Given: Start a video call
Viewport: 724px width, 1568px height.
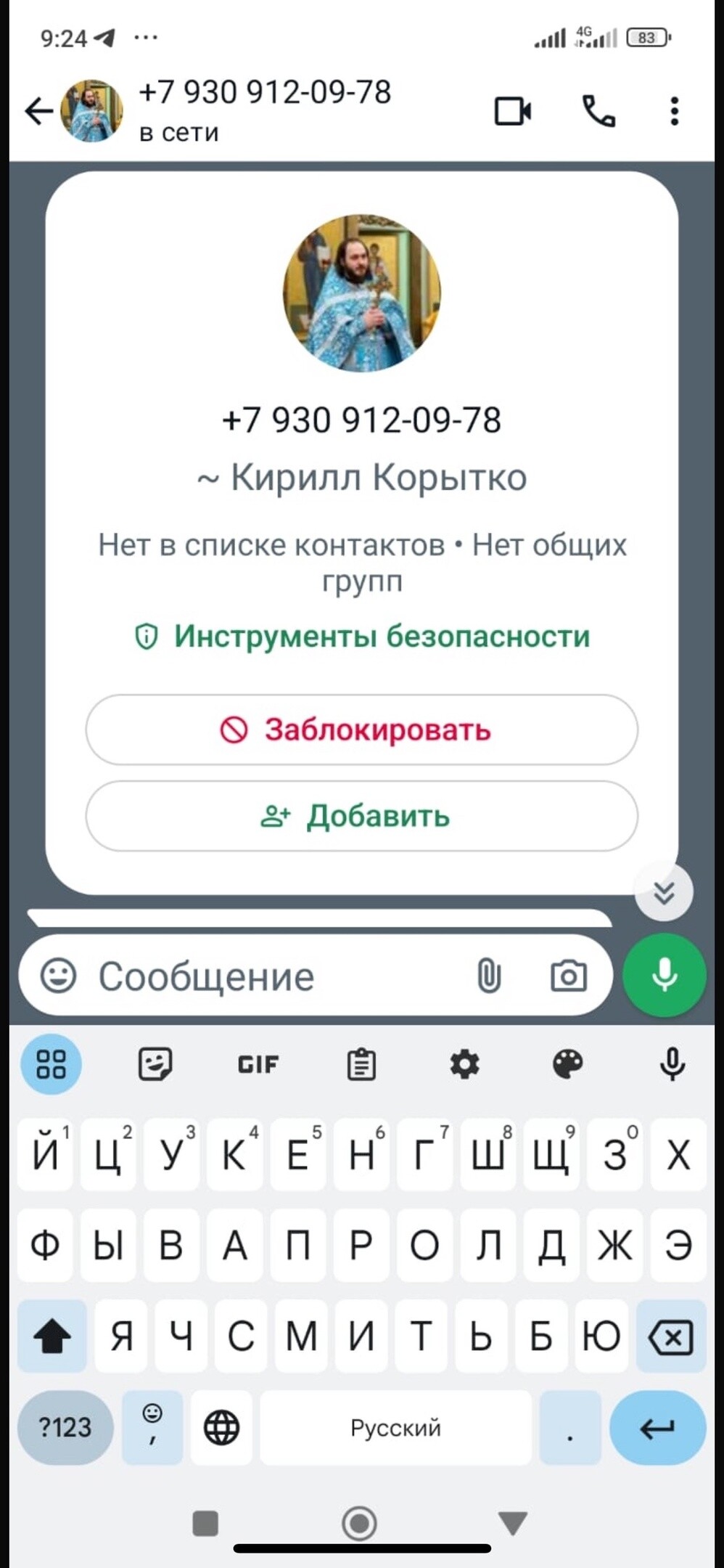Looking at the screenshot, I should pos(513,112).
